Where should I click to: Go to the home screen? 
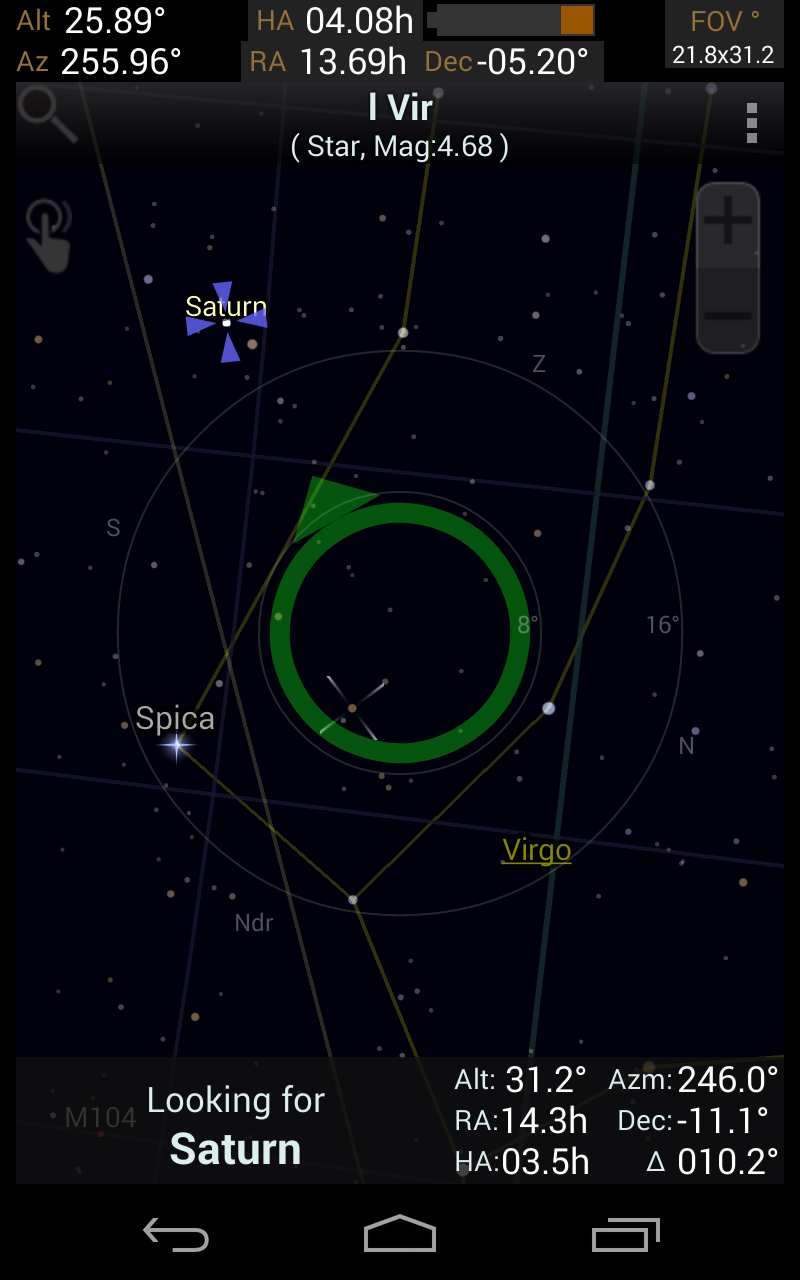pyautogui.click(x=400, y=1234)
